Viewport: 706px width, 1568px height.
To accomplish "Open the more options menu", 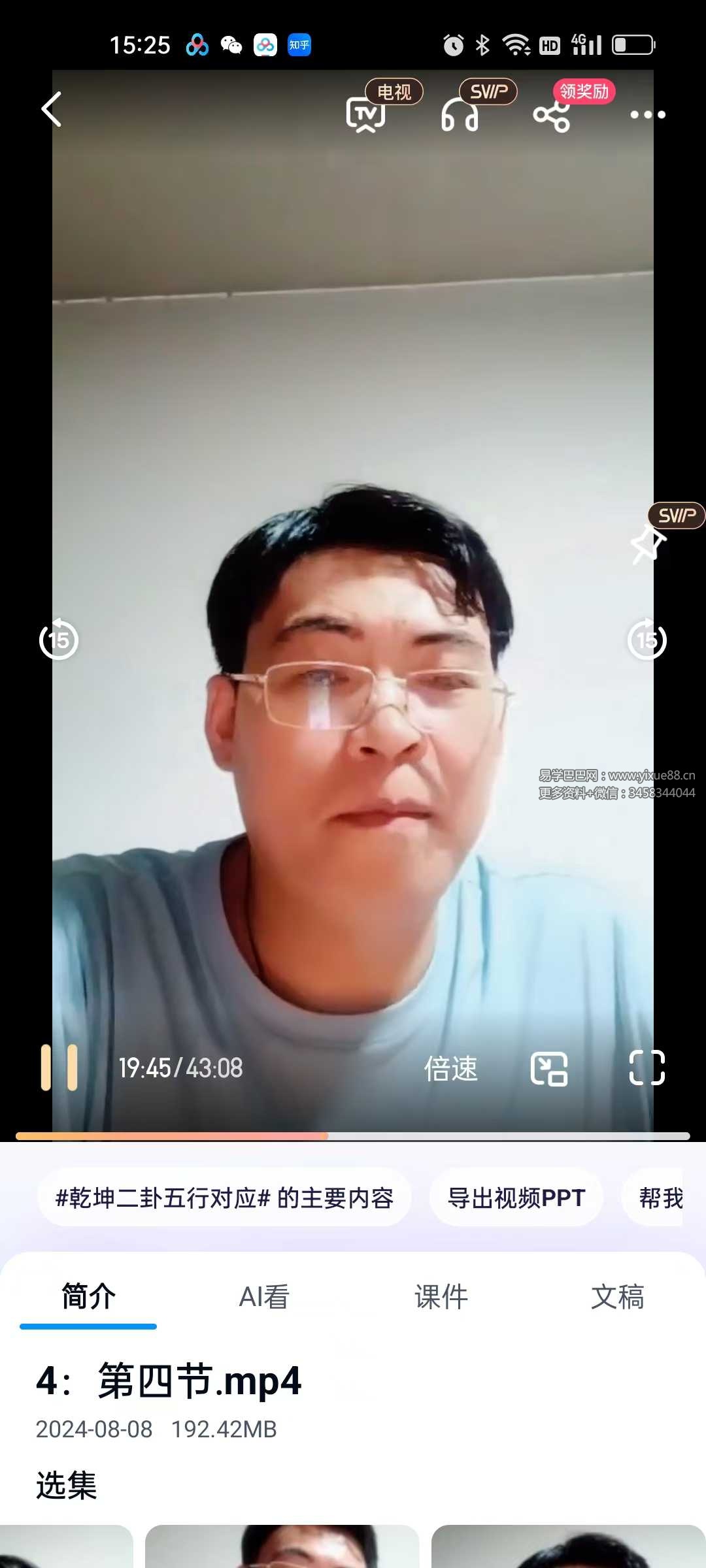I will pos(647,115).
